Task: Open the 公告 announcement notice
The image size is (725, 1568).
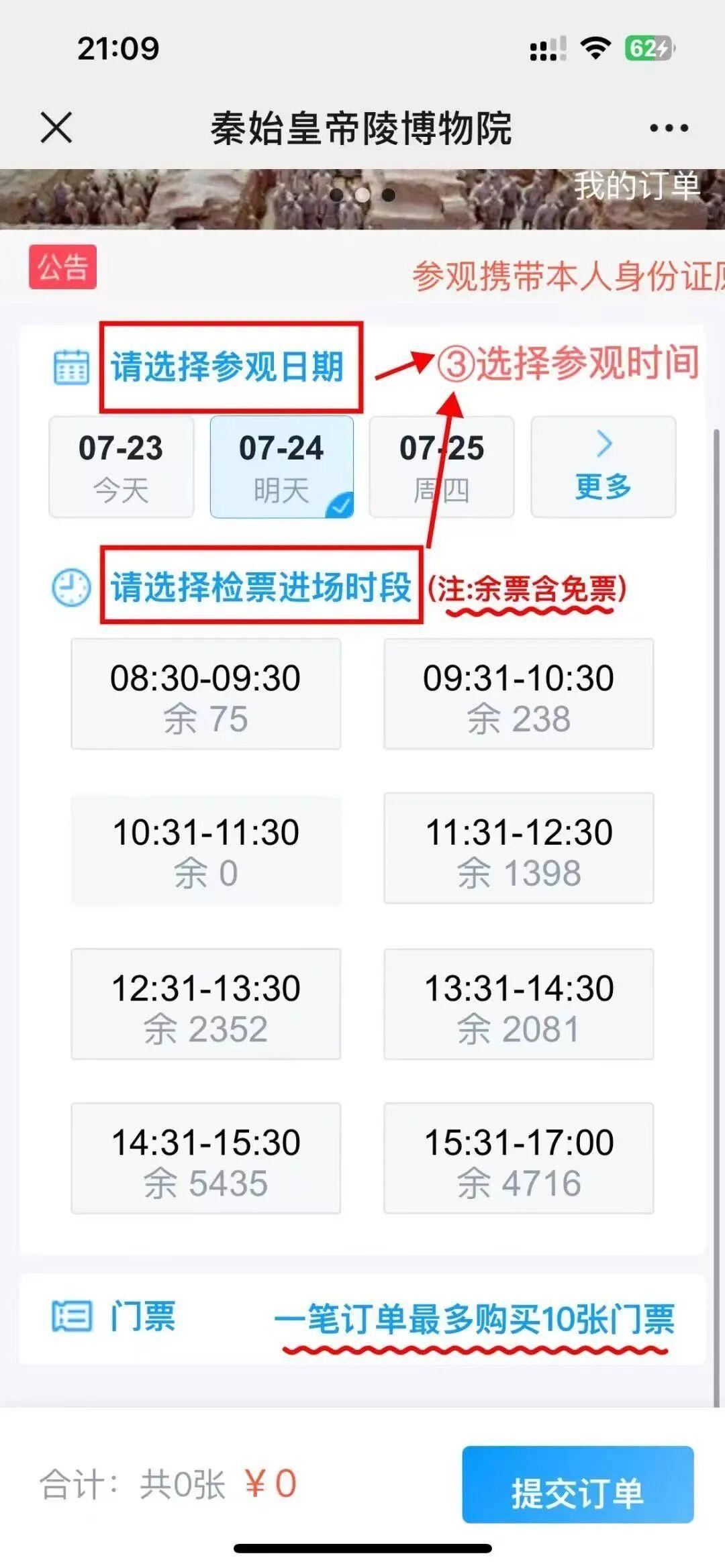Action: pos(62,267)
